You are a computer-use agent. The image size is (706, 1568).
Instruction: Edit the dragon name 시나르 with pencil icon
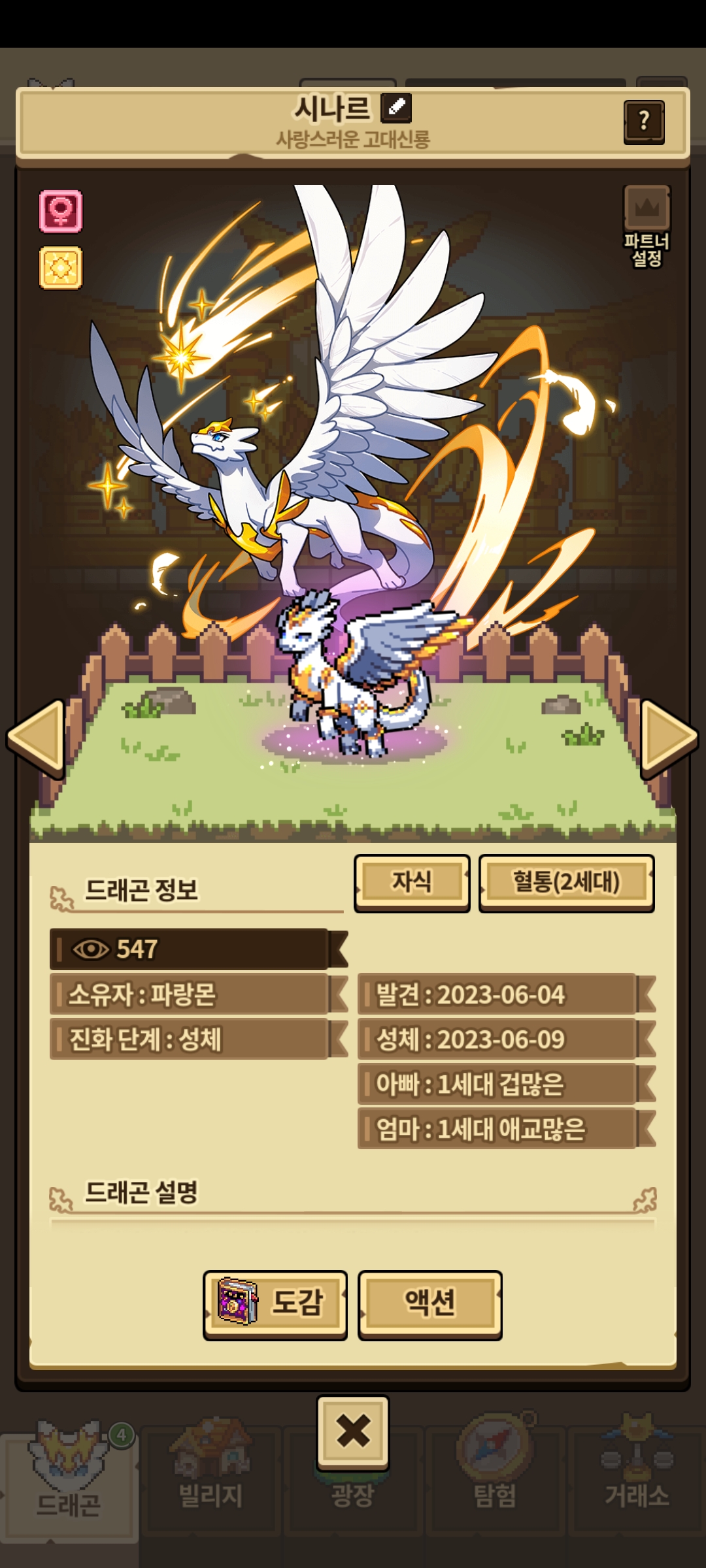396,107
